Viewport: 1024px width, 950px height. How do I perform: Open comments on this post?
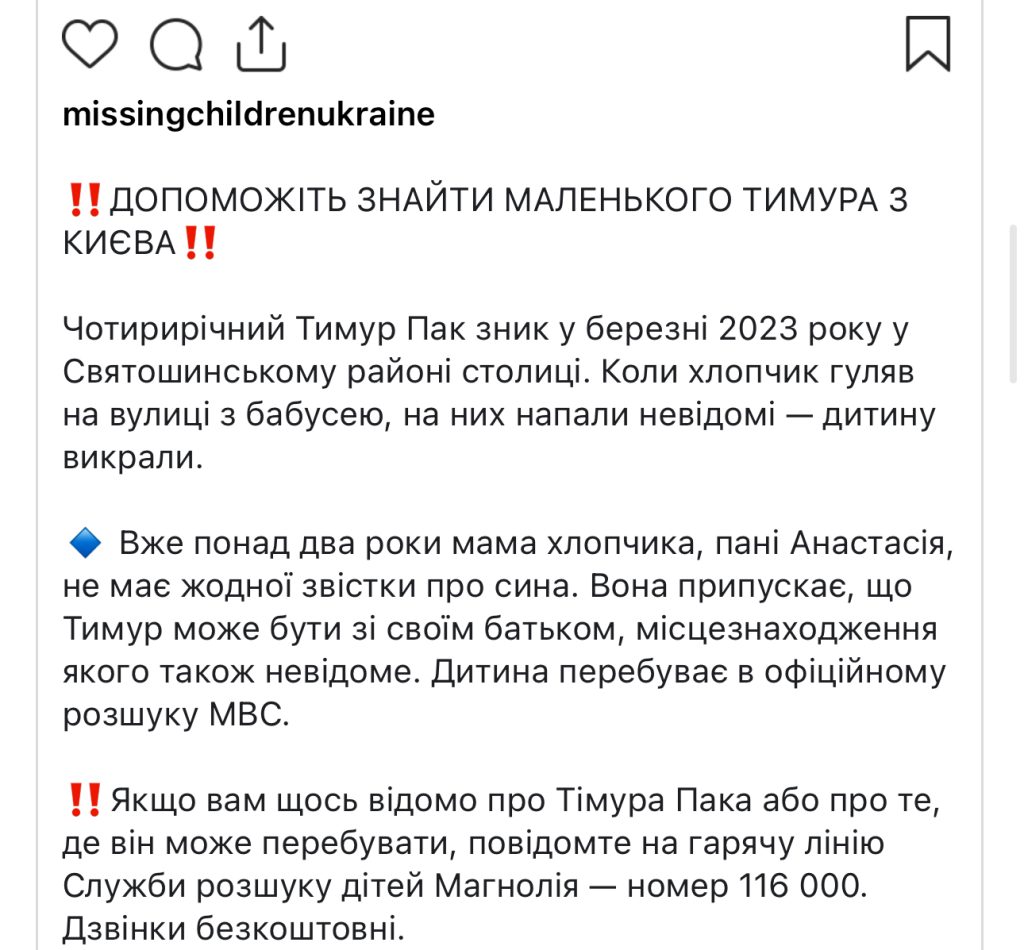point(176,45)
